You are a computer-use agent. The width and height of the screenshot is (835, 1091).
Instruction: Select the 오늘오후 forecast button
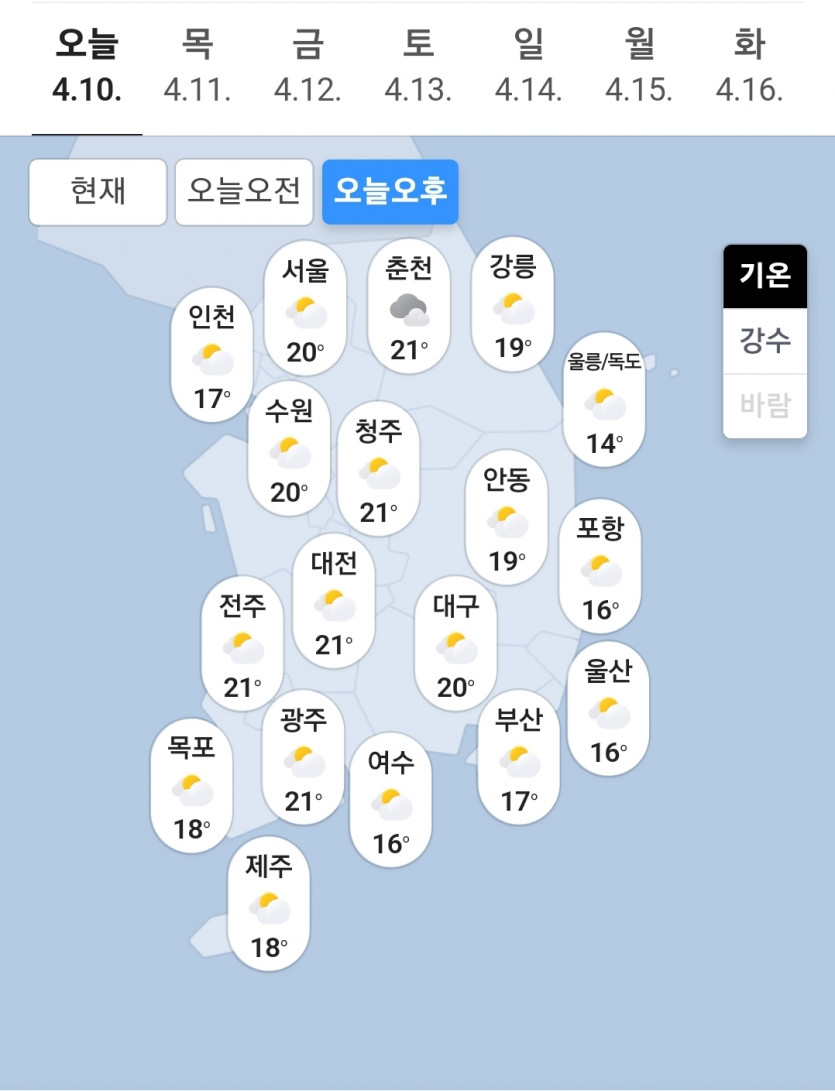390,191
